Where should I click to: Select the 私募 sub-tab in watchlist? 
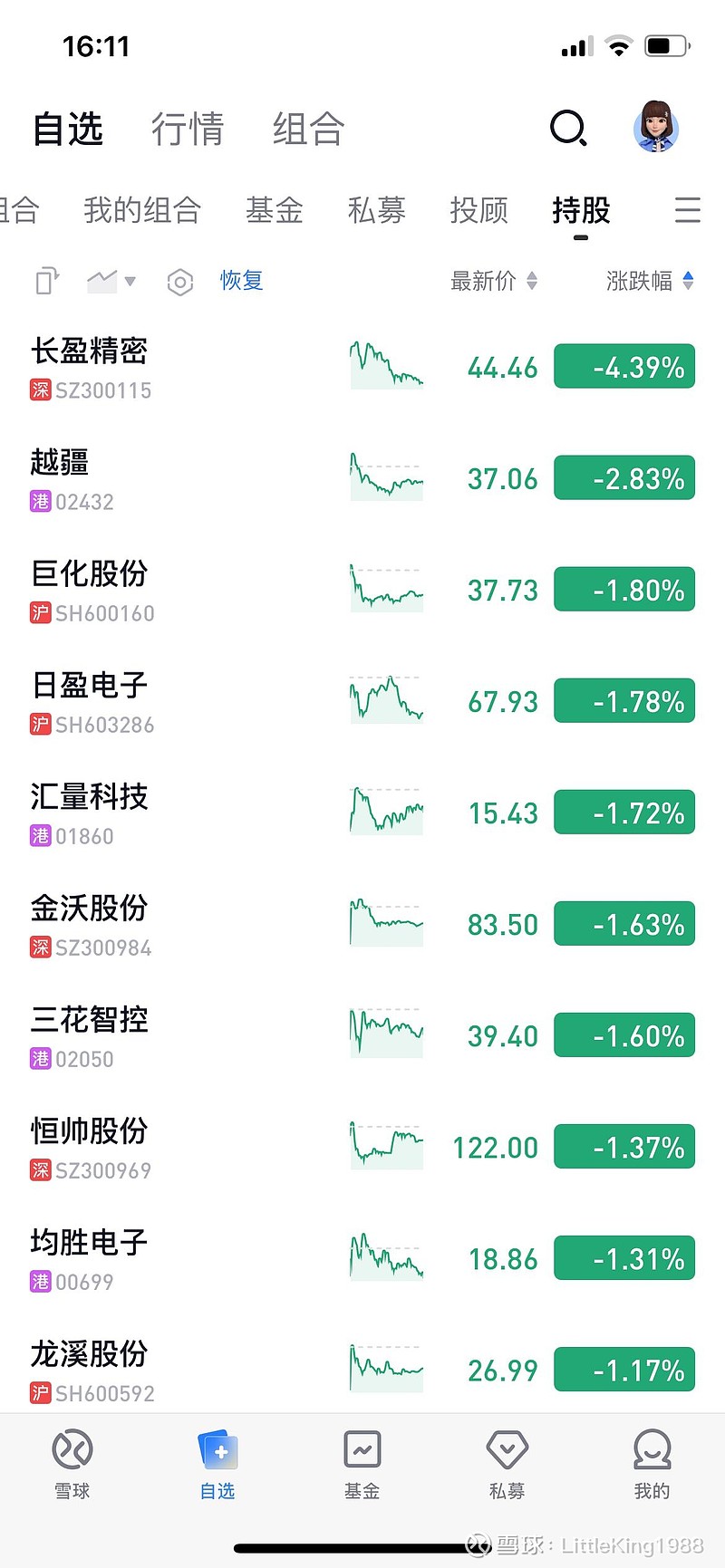click(376, 210)
